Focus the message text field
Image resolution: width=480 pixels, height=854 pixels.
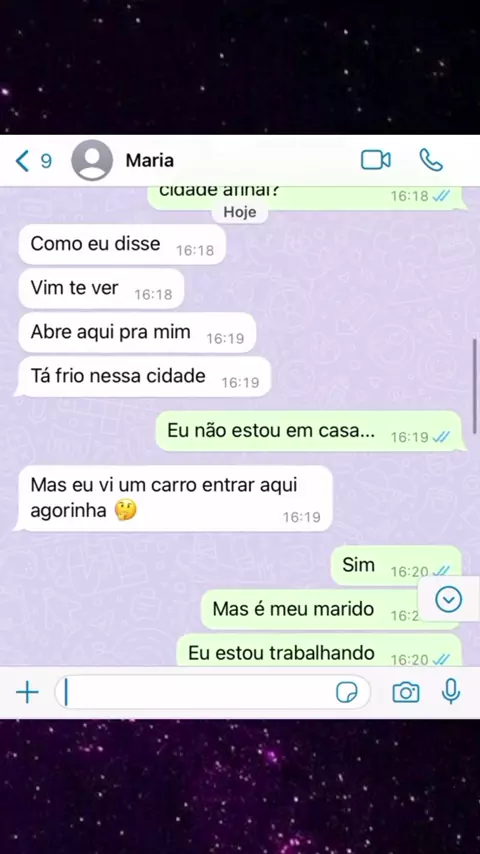tap(196, 693)
